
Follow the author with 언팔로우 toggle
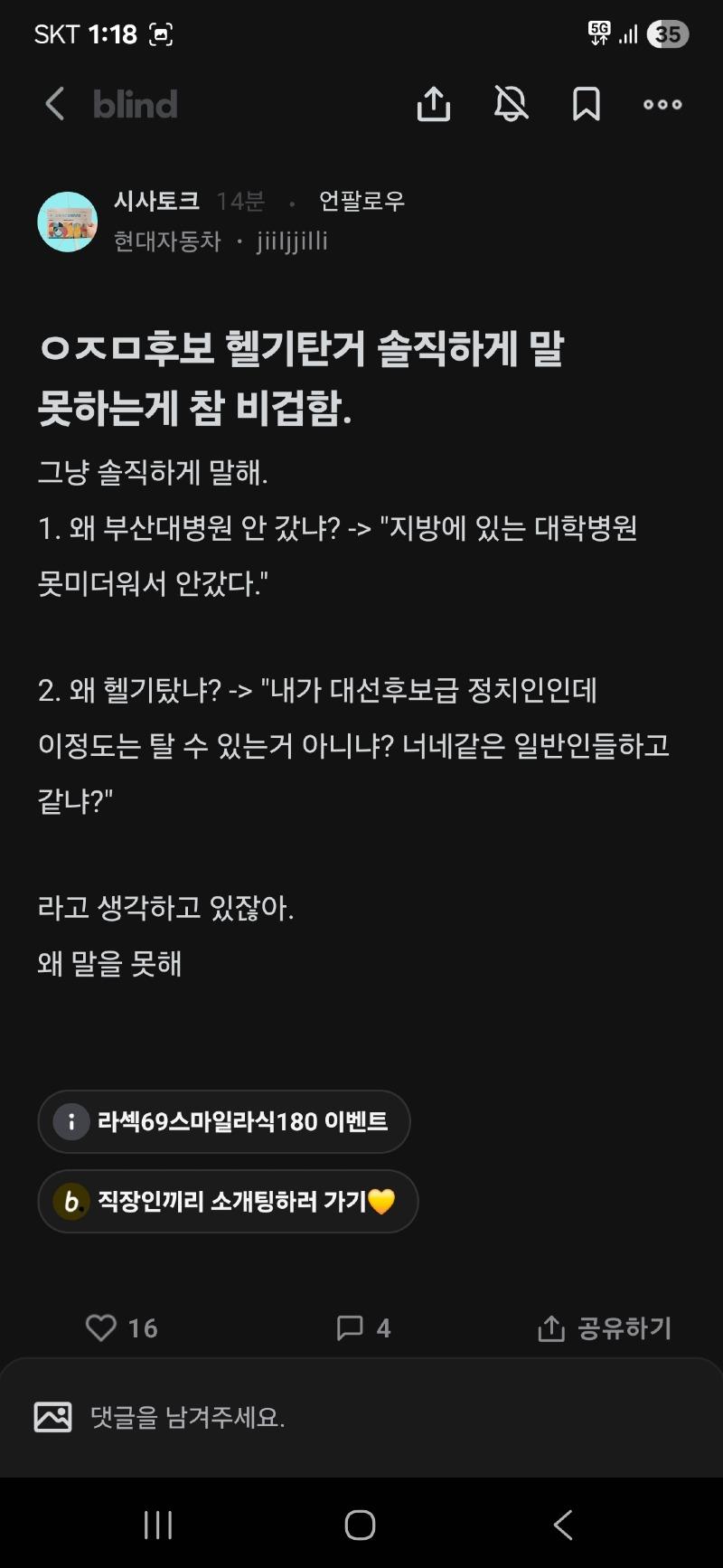[x=361, y=201]
